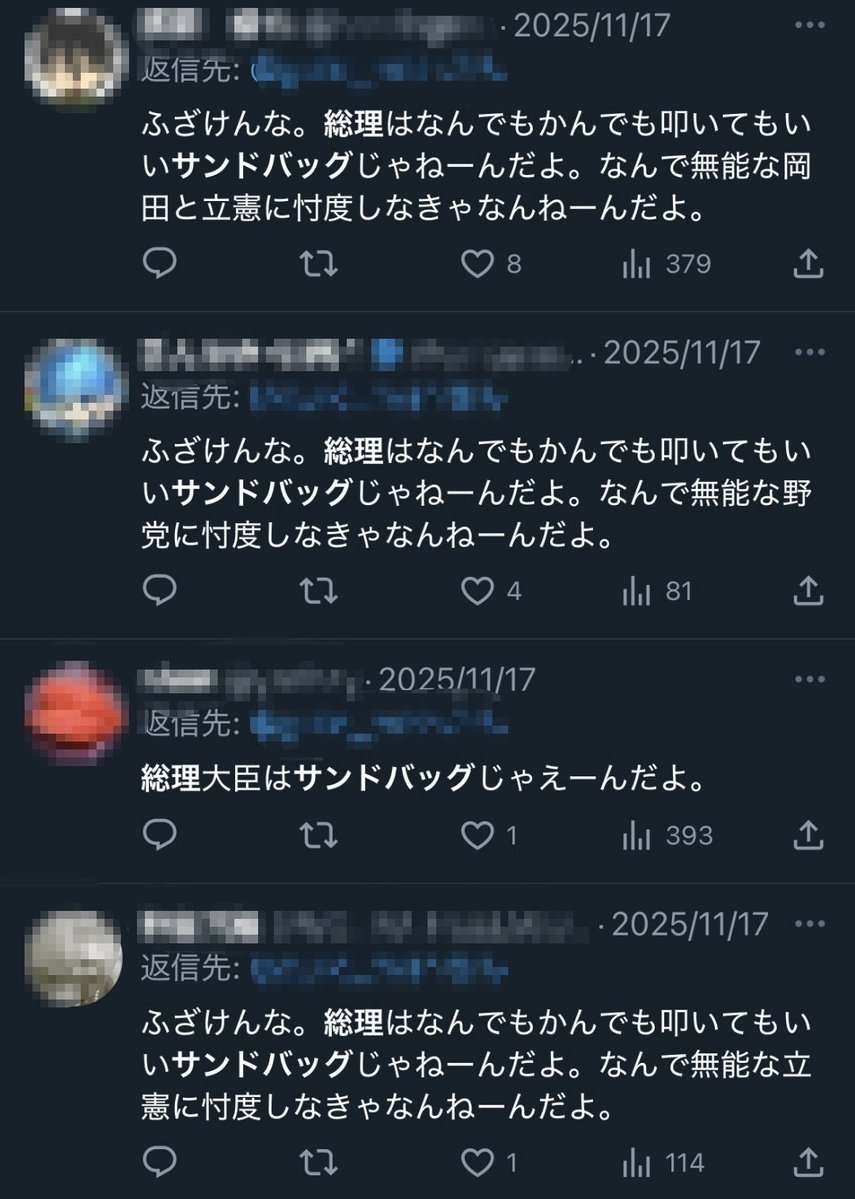Reply to the tweet with 114 views
The width and height of the screenshot is (855, 1199).
click(160, 1162)
